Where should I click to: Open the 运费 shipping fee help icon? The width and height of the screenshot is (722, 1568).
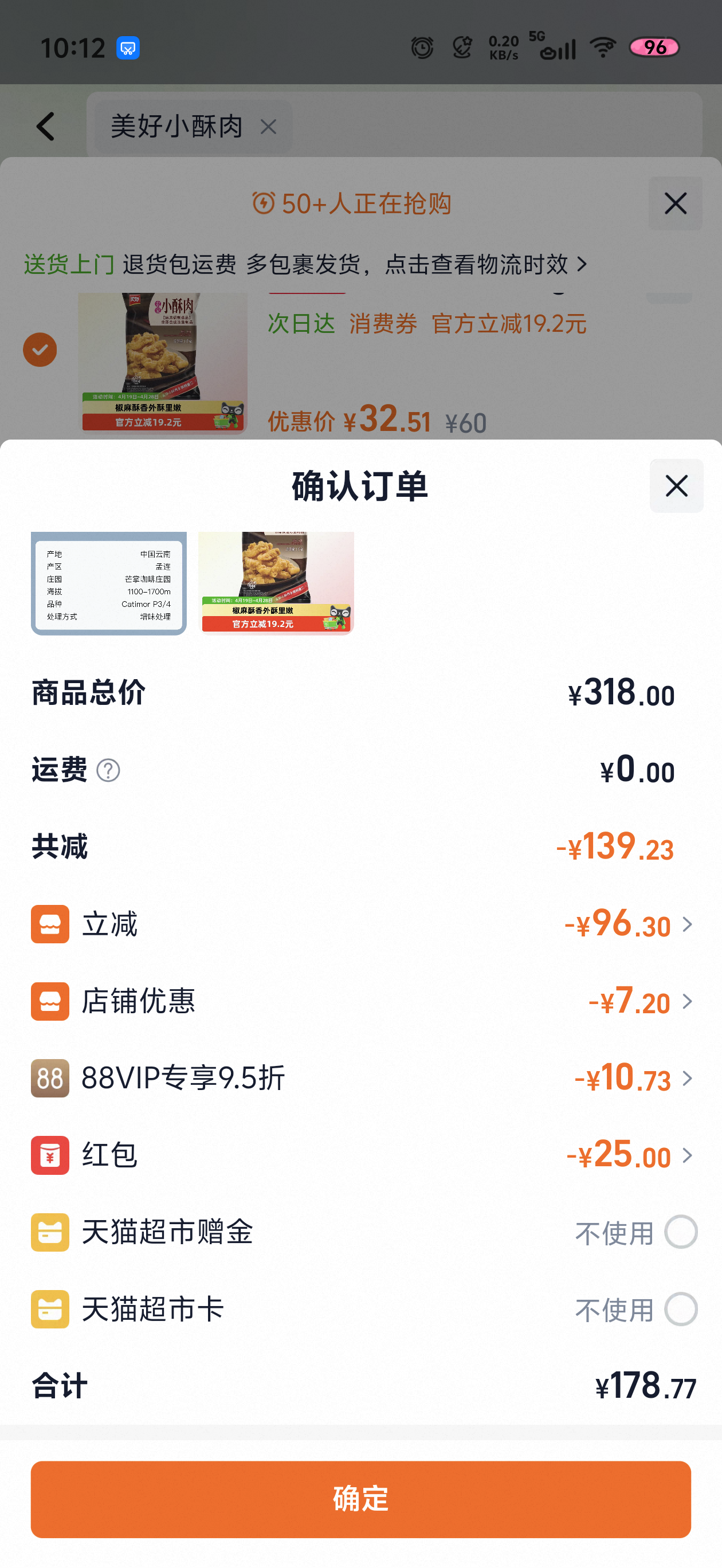(108, 771)
